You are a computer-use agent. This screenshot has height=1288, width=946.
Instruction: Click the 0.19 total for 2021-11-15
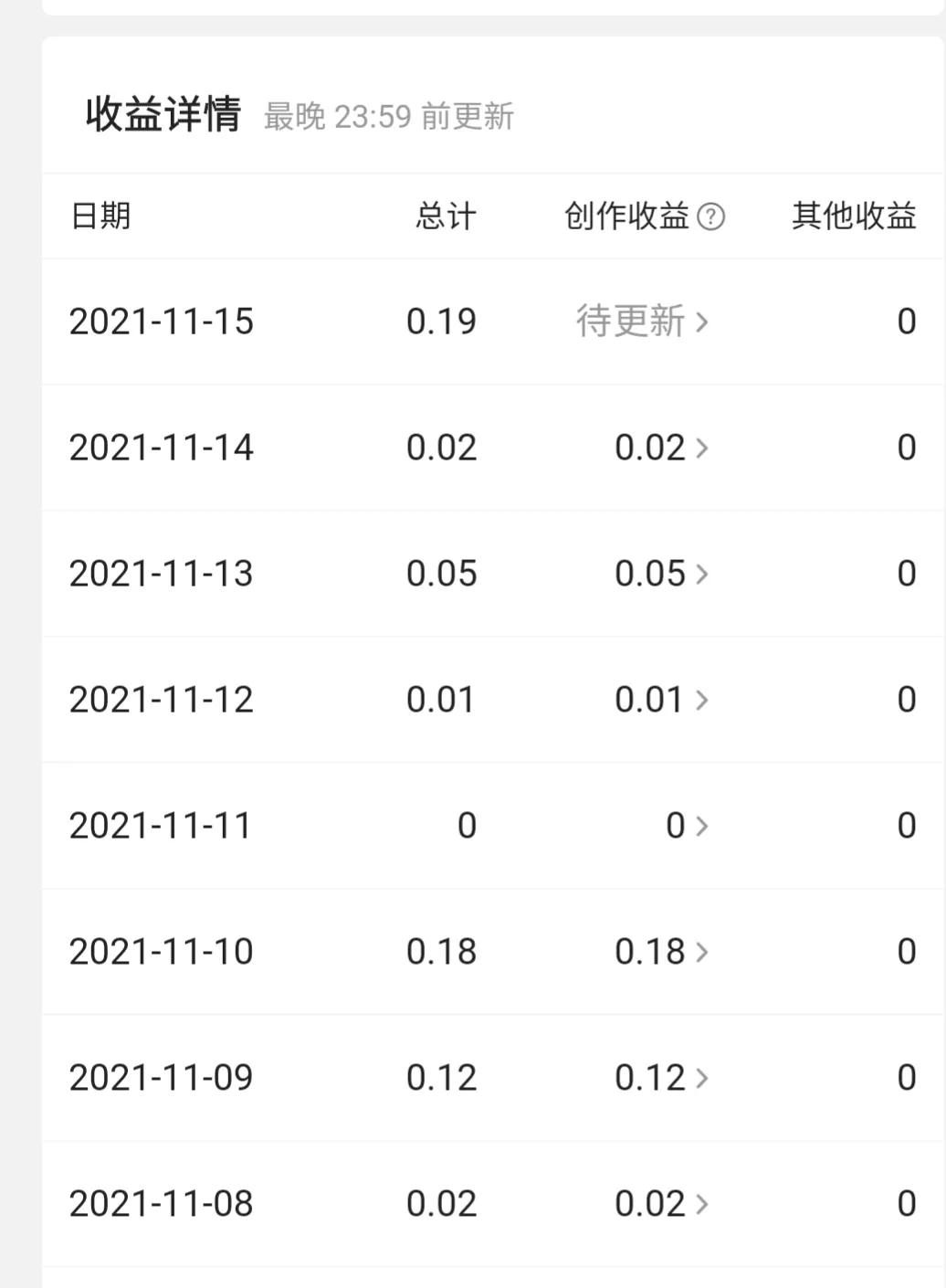pos(441,322)
